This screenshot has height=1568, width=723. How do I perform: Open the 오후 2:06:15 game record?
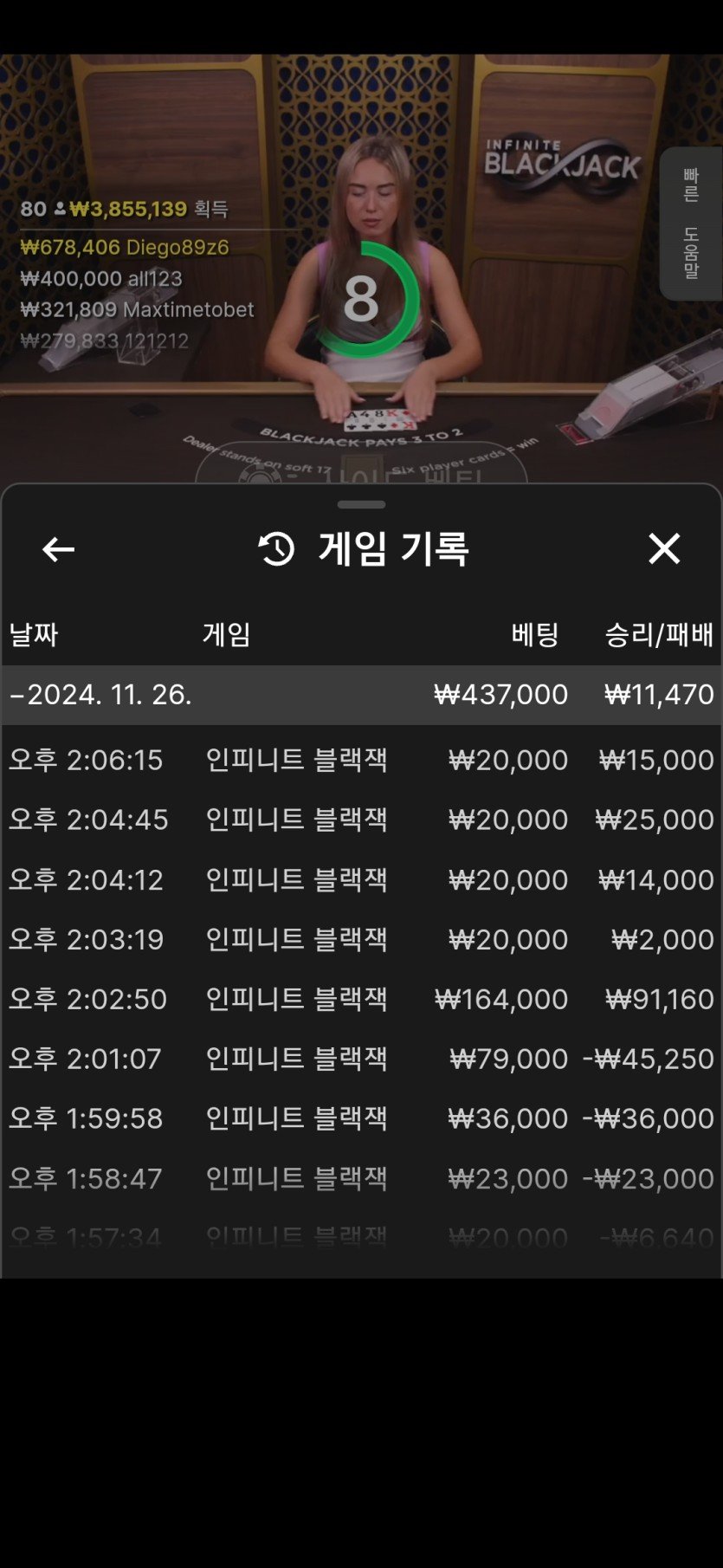(361, 760)
